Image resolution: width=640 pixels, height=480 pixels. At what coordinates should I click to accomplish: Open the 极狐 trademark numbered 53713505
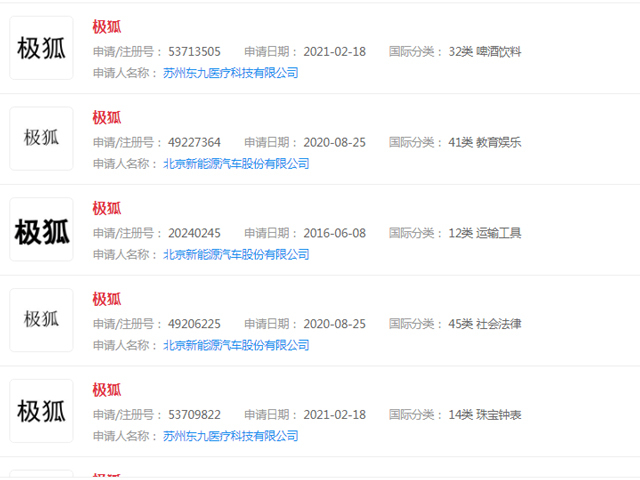(x=107, y=27)
